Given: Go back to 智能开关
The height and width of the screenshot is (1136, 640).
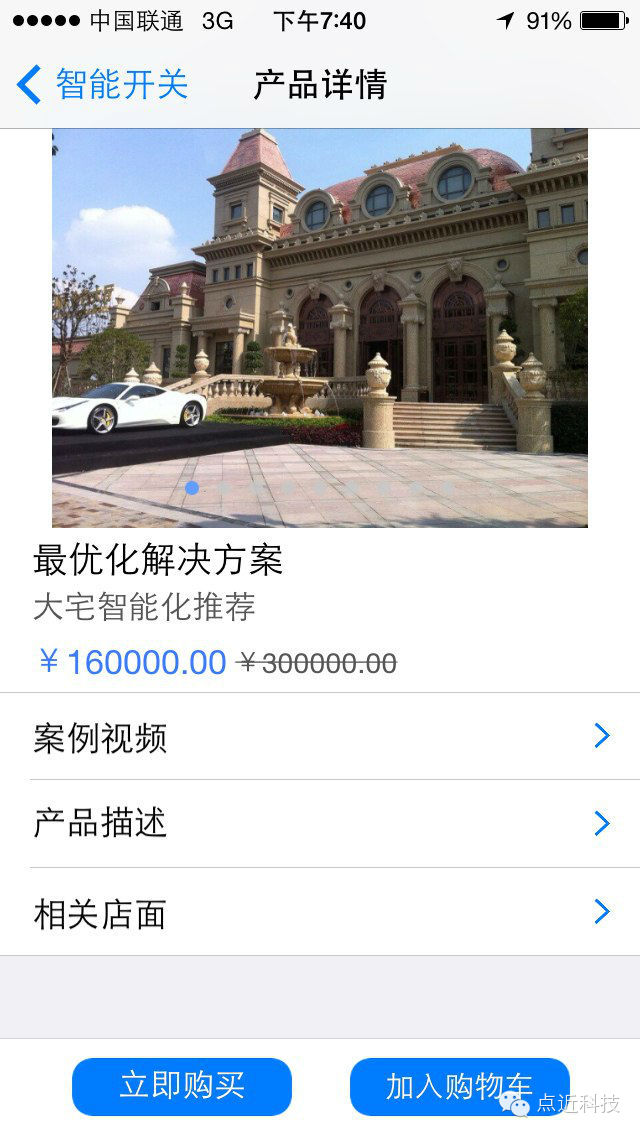Looking at the screenshot, I should (x=102, y=85).
